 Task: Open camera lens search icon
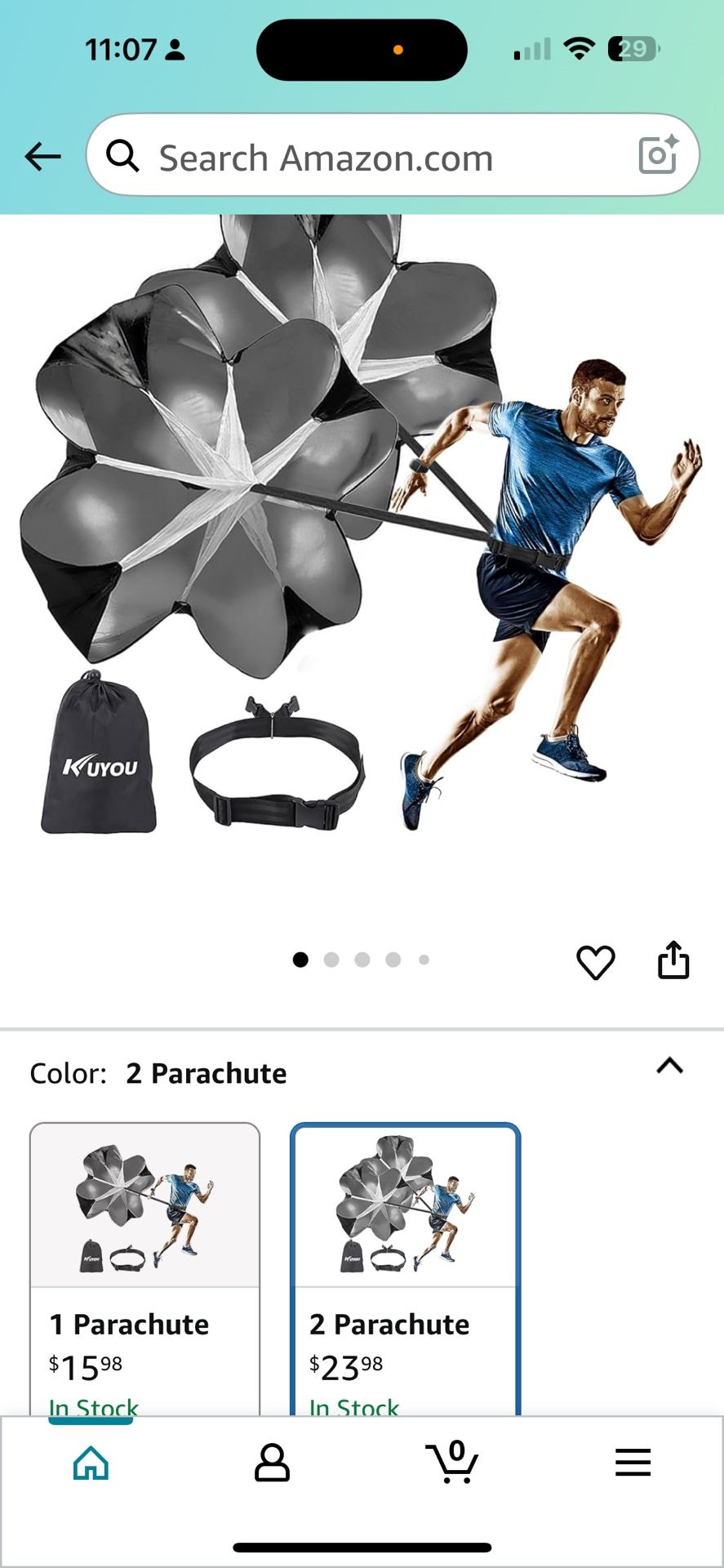(658, 155)
